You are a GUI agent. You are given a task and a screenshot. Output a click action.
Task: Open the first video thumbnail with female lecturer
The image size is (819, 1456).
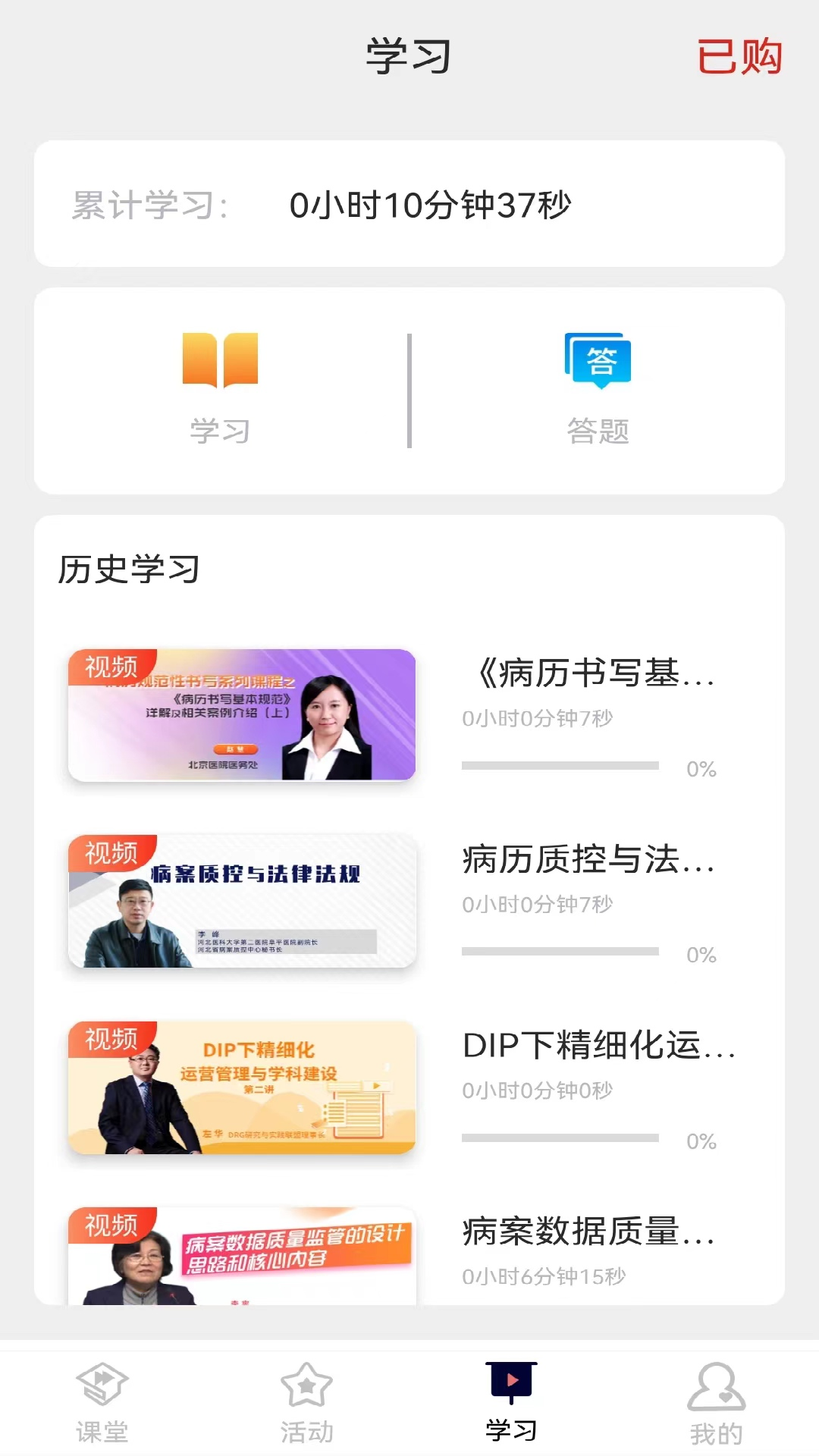[x=241, y=715]
